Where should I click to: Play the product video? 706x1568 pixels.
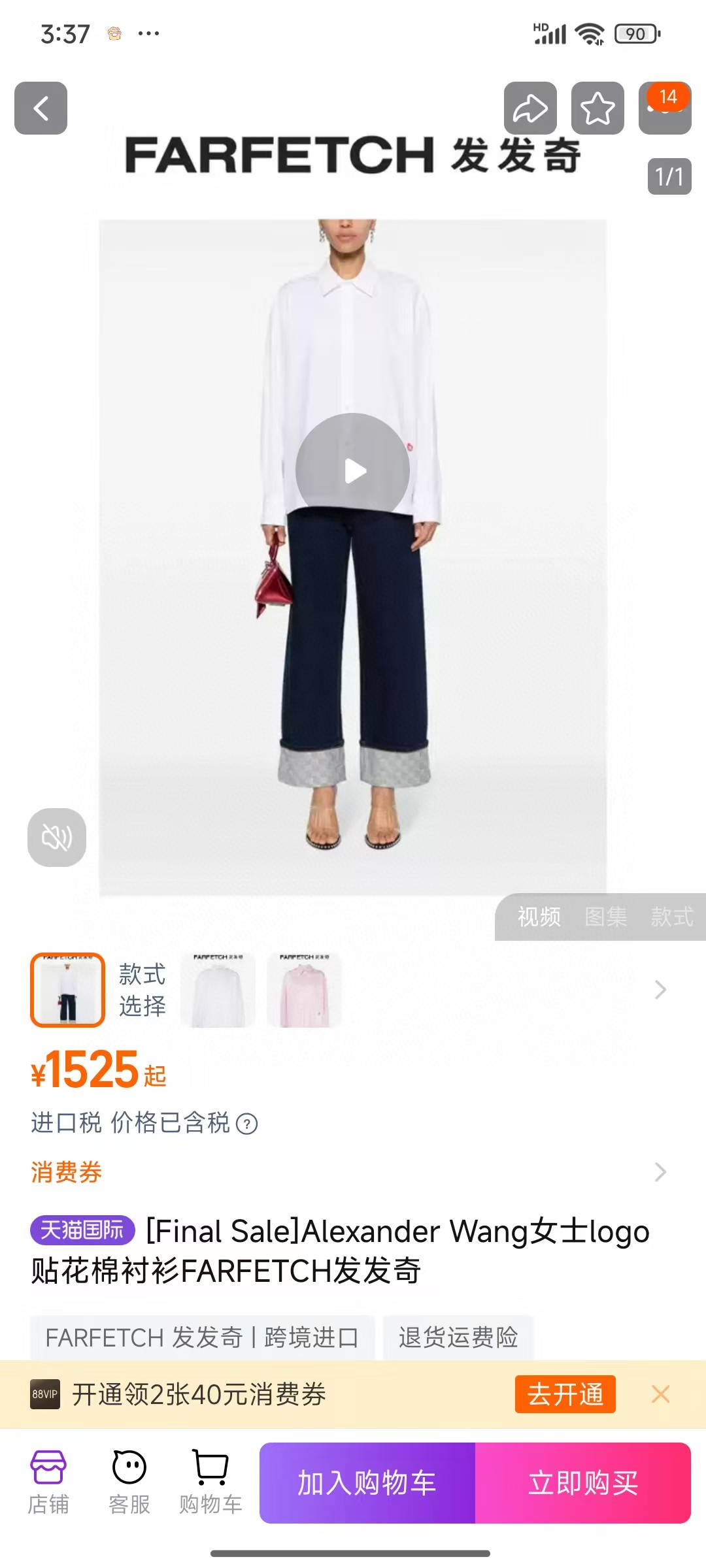[353, 470]
